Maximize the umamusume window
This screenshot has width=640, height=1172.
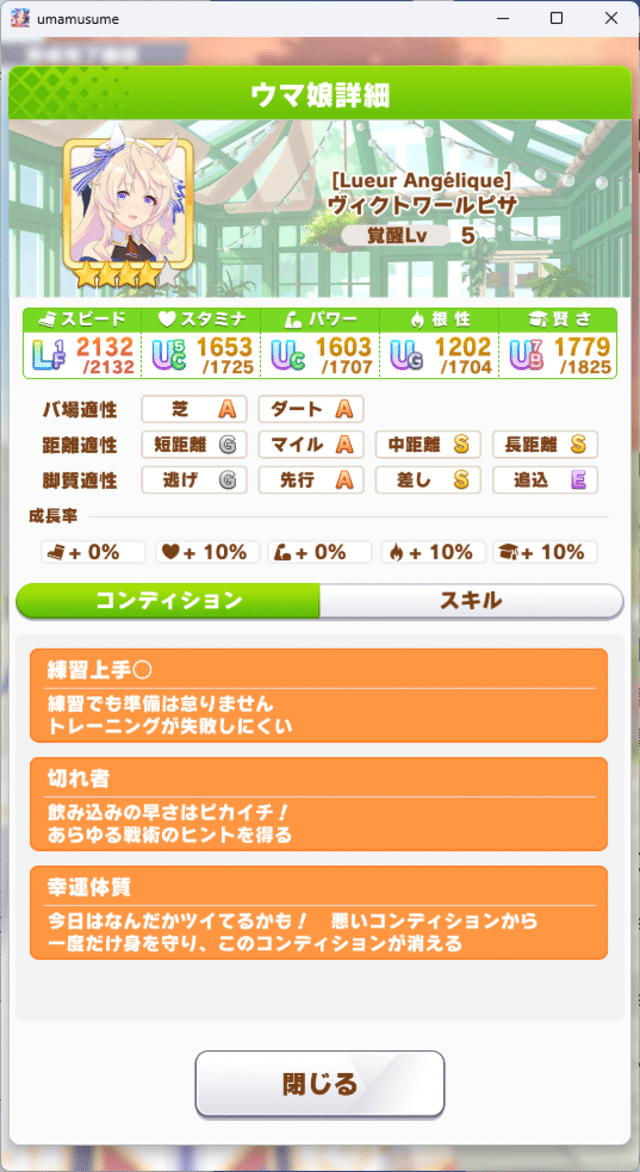tap(557, 18)
